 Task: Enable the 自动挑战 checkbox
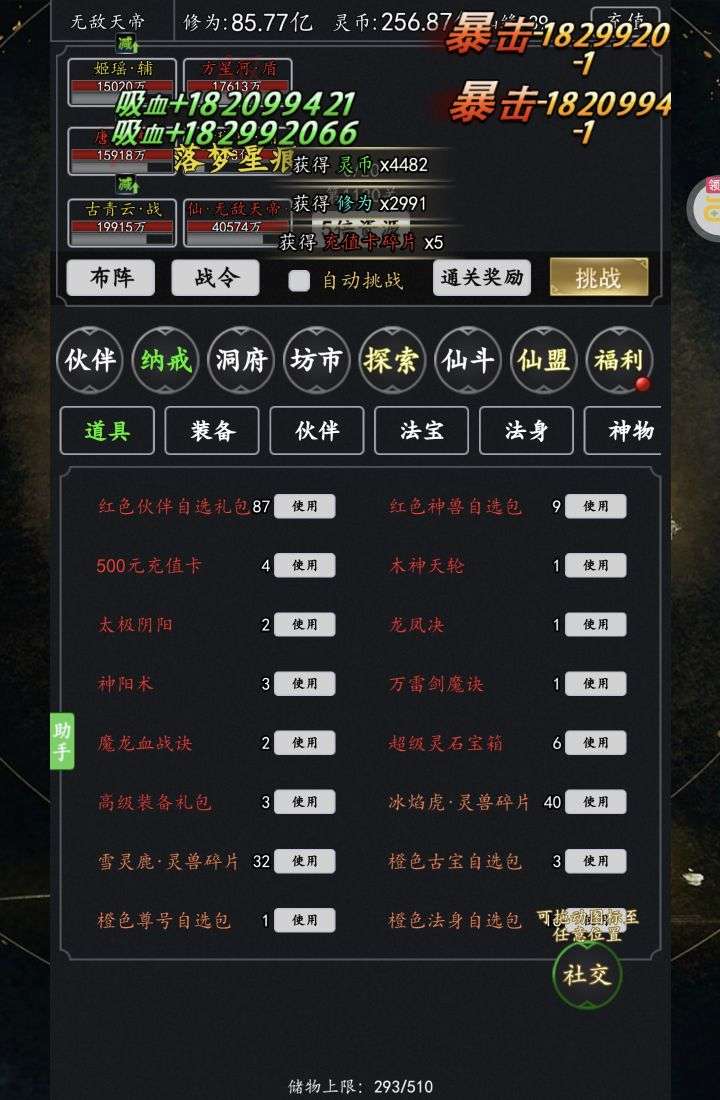pos(298,280)
